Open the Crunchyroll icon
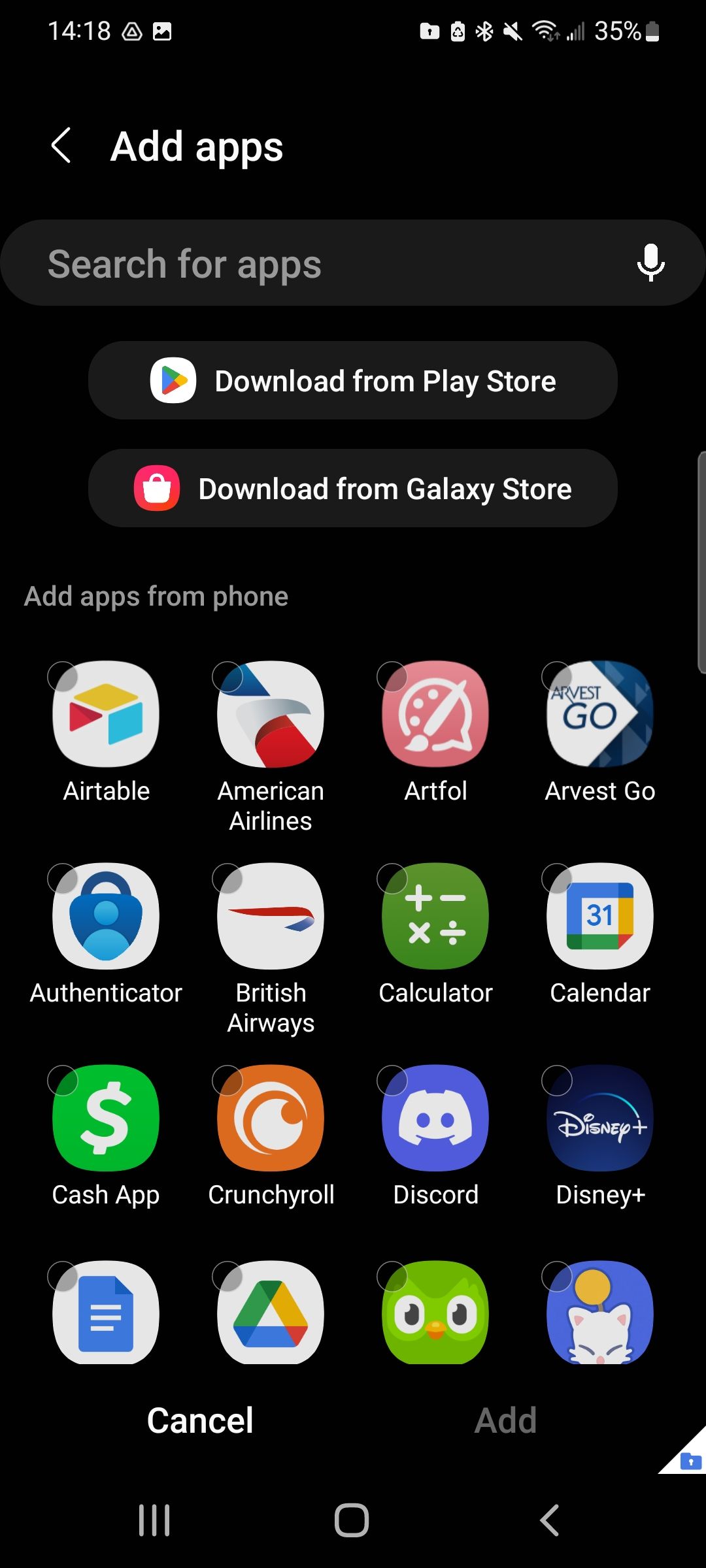This screenshot has height=1568, width=706. coord(270,1118)
